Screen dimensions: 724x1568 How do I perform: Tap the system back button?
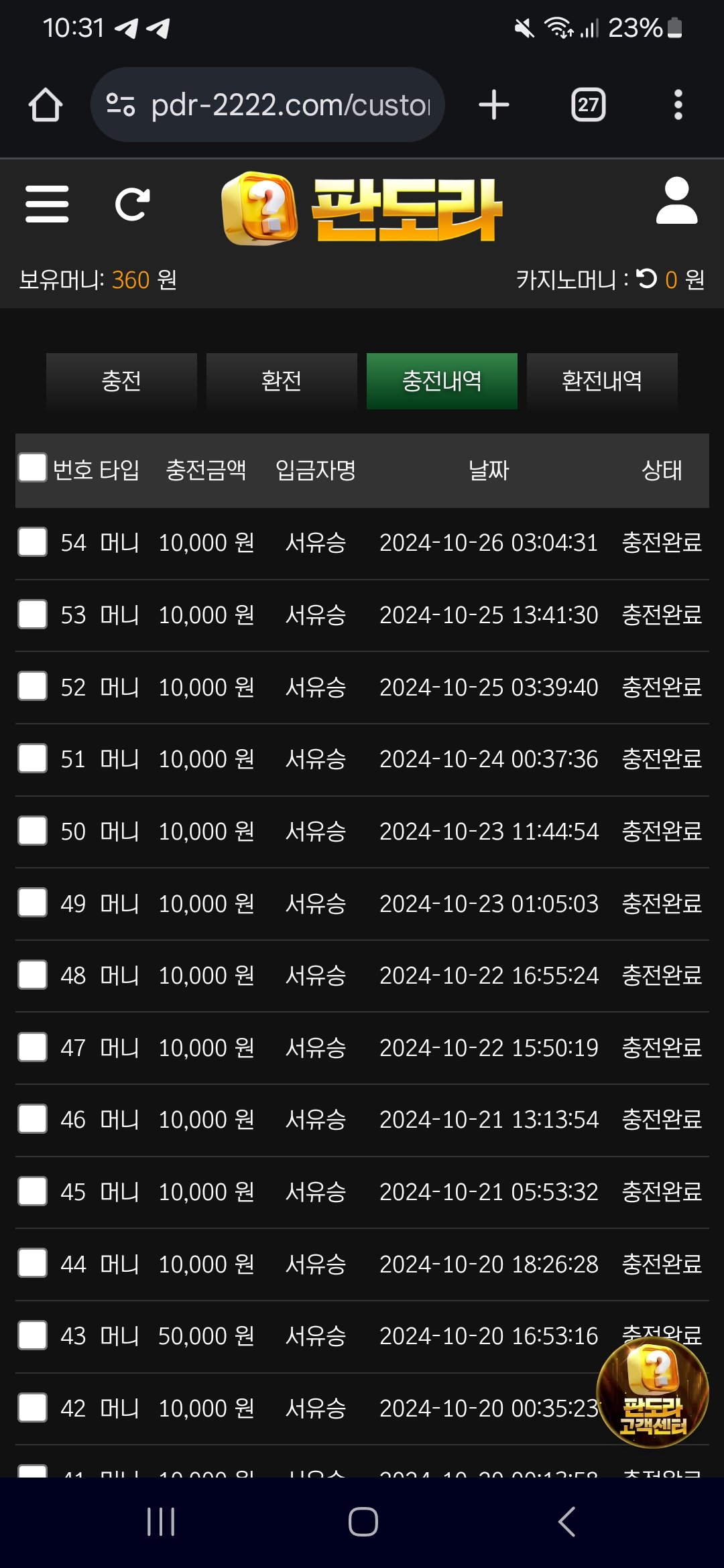566,1522
